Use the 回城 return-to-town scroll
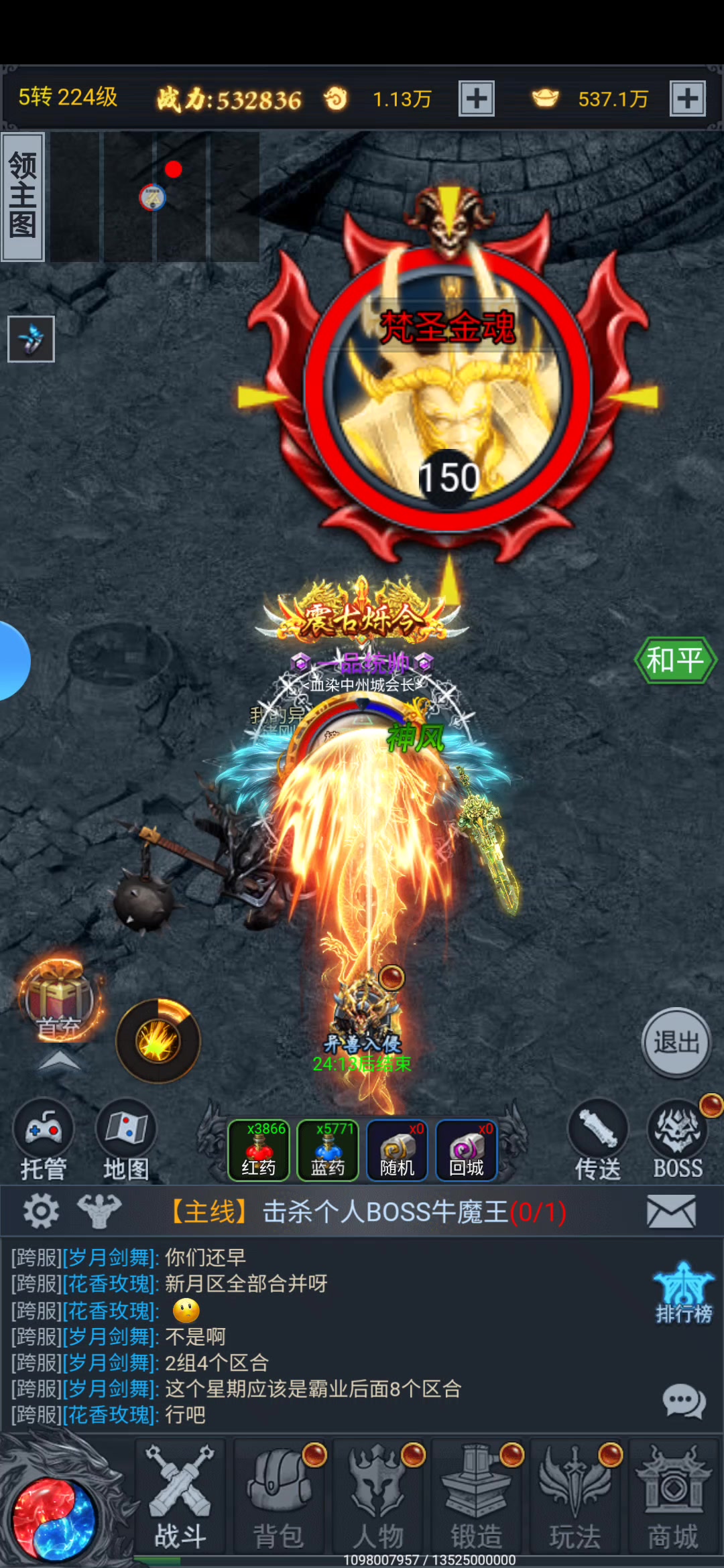The width and height of the screenshot is (724, 1568). [467, 1150]
